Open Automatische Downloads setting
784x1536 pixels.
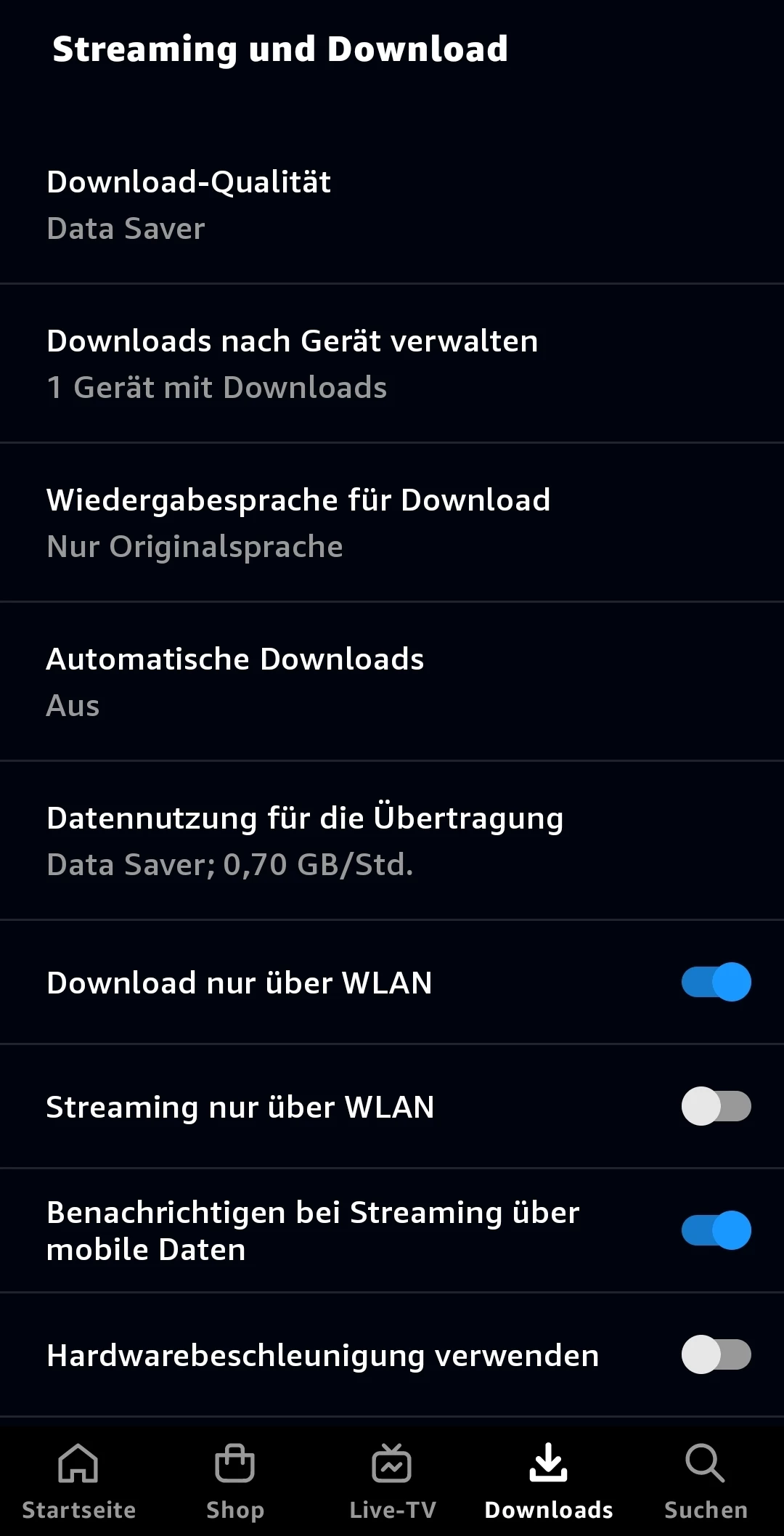pos(392,682)
